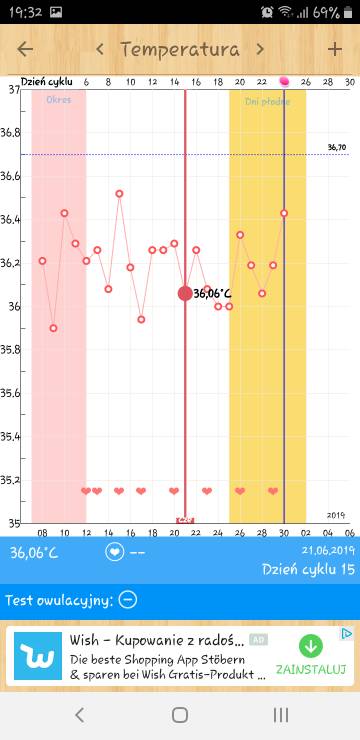Screen dimensions: 360x740
Task: Set the Test owulacyjny result
Action: click(128, 600)
